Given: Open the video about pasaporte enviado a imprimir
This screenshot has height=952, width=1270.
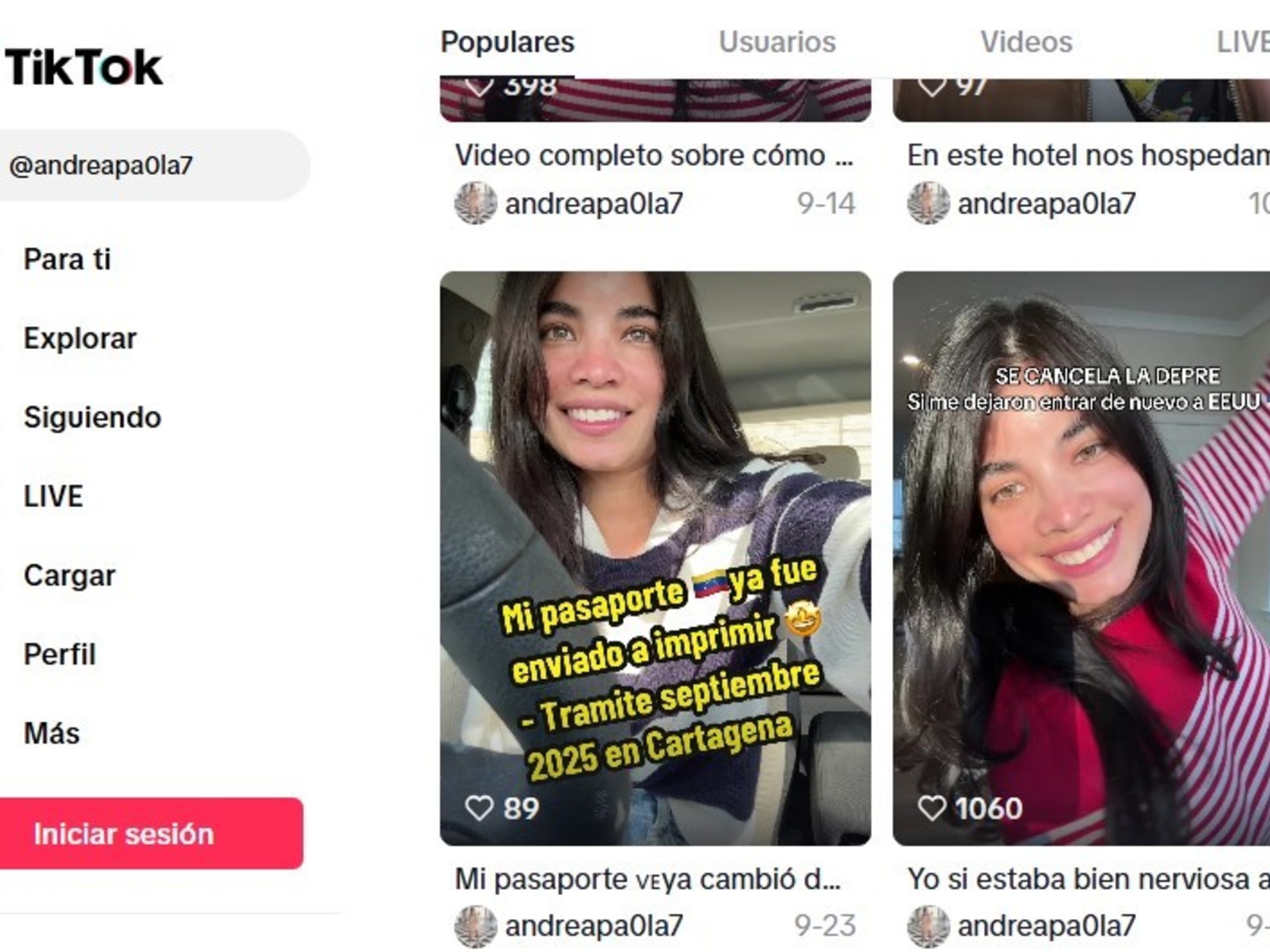Looking at the screenshot, I should click(655, 559).
